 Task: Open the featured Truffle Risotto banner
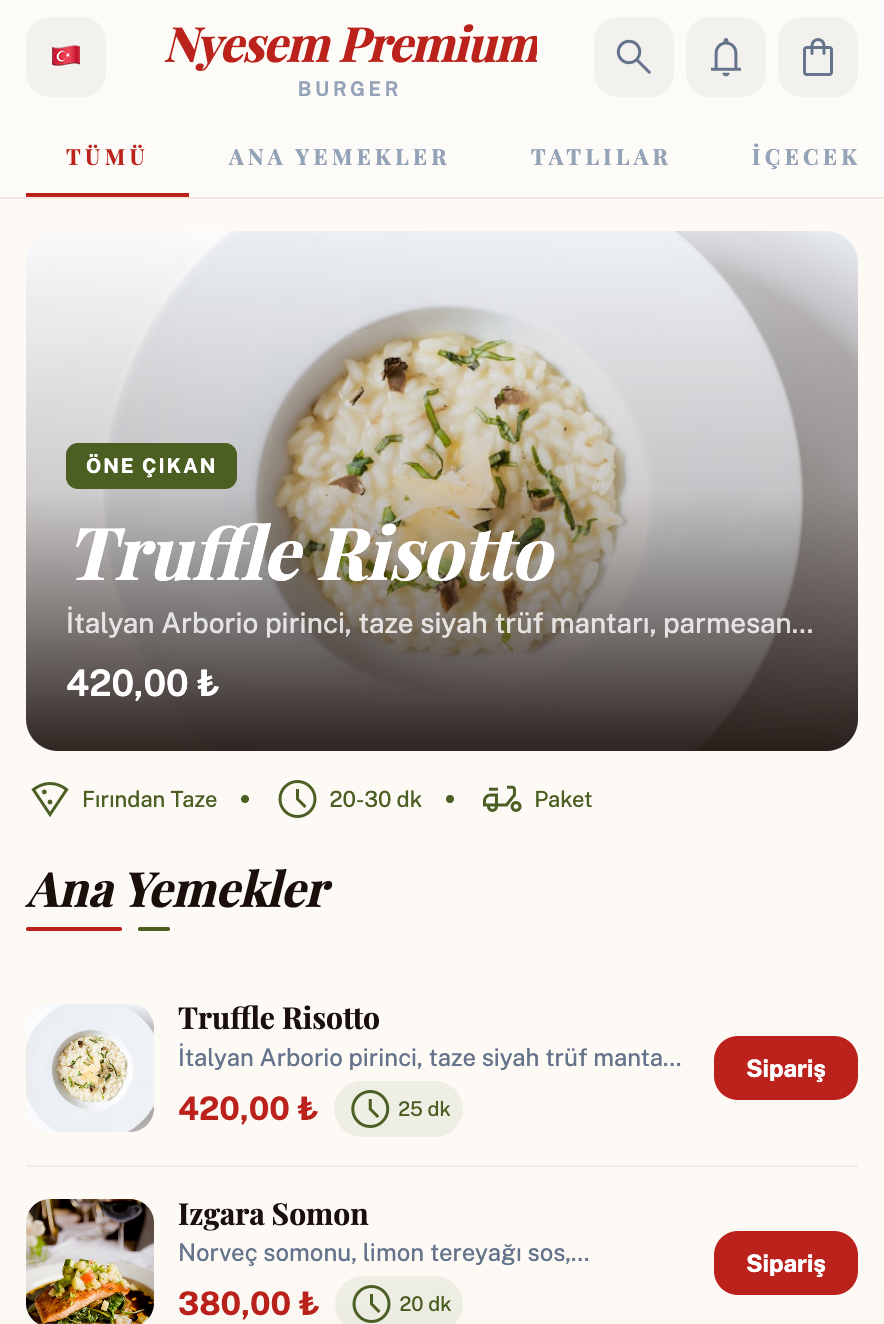(442, 490)
